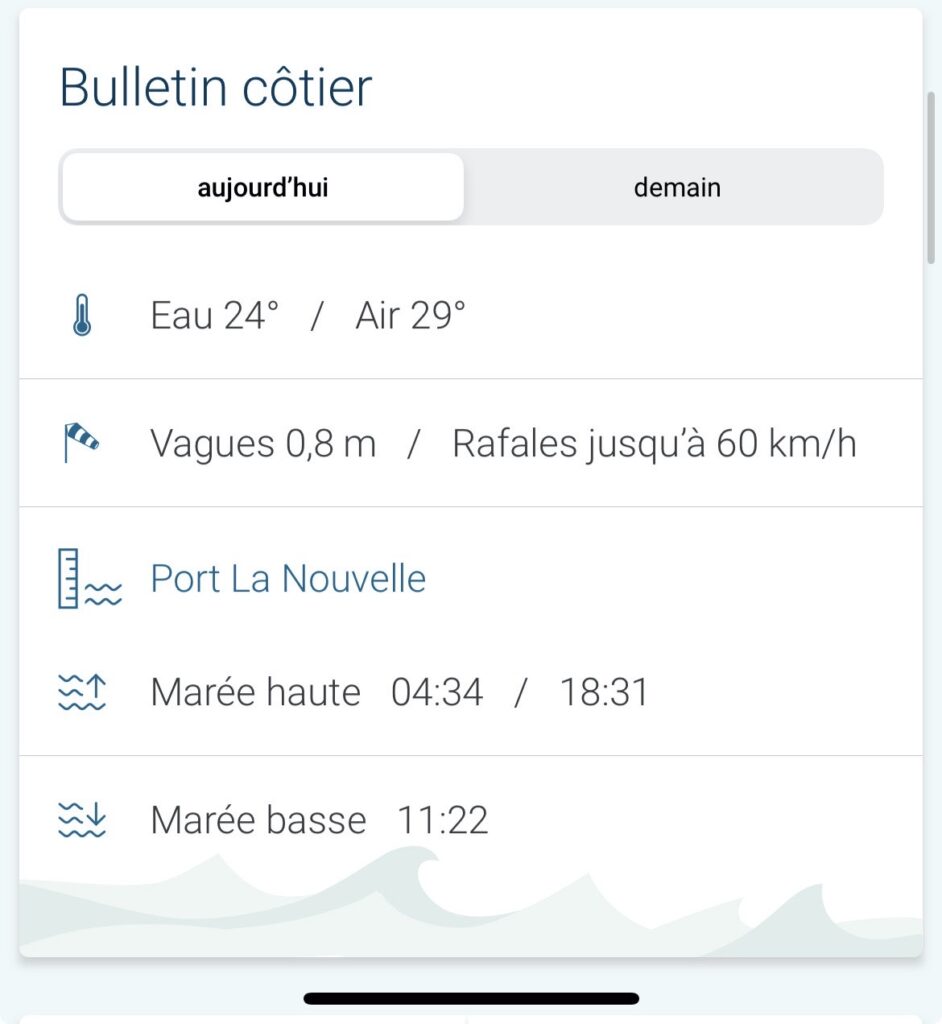Switch to the demain forecast
This screenshot has width=942, height=1024.
coord(677,188)
